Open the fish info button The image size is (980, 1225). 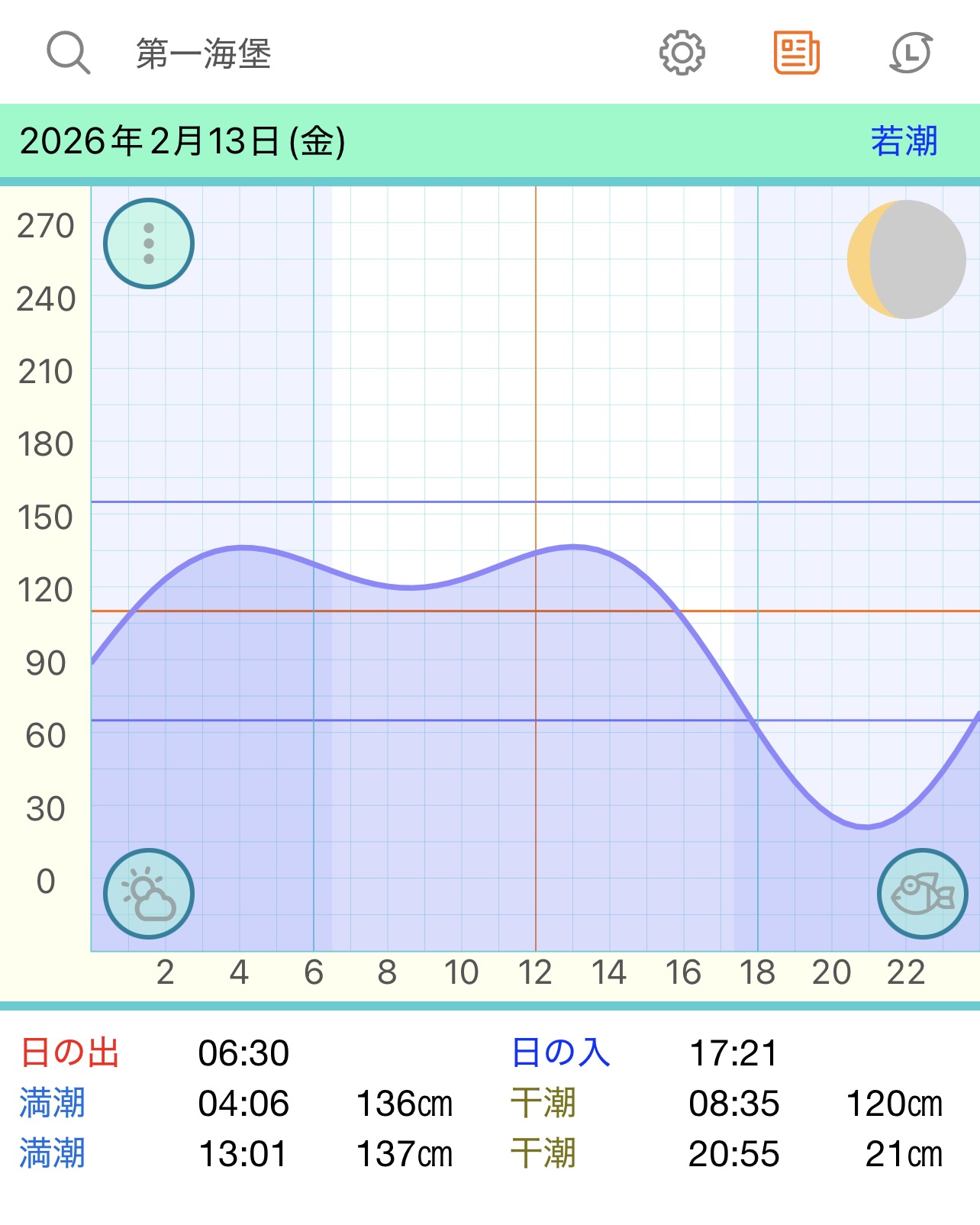pyautogui.click(x=923, y=894)
